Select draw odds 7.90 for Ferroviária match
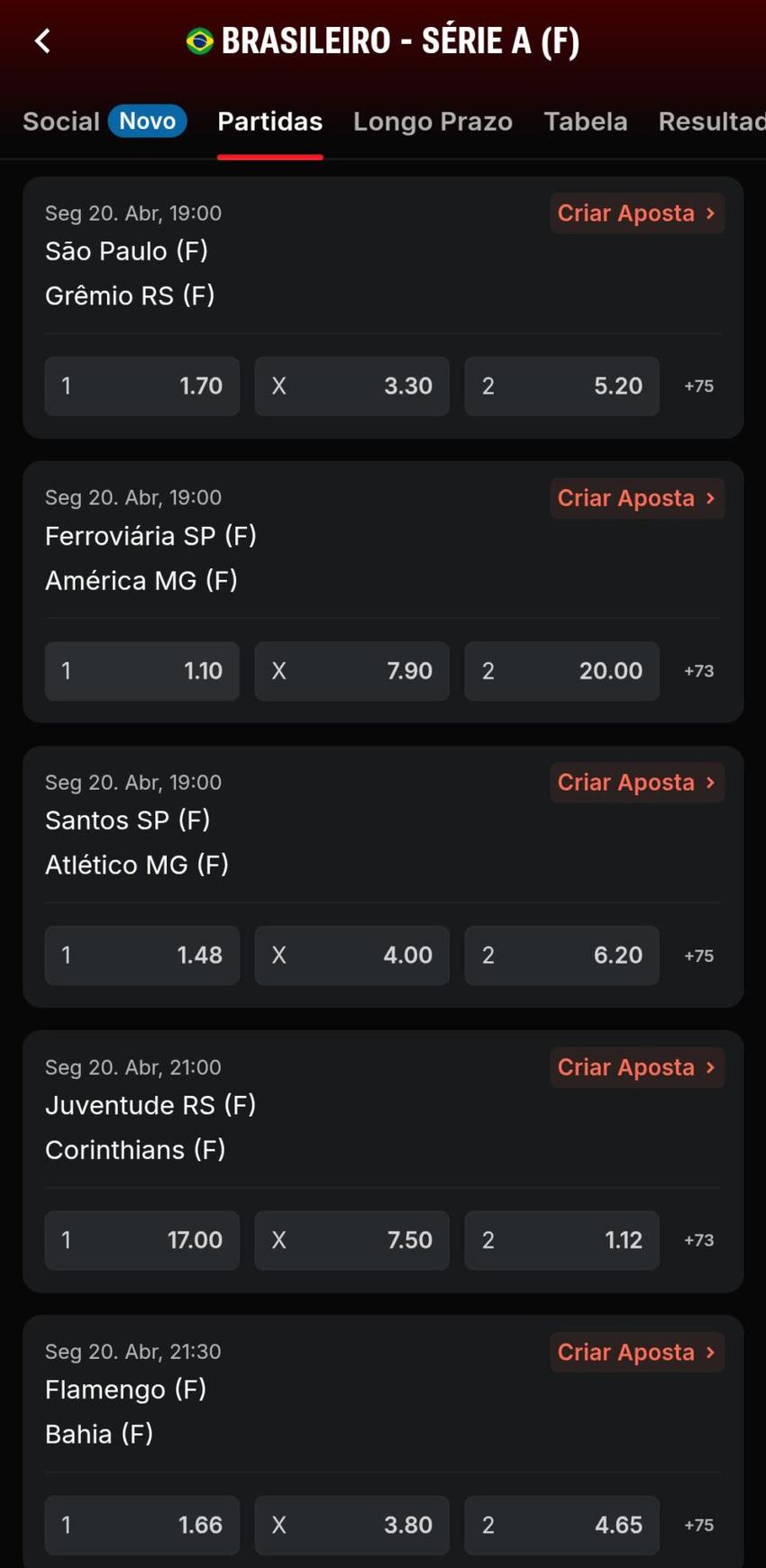The width and height of the screenshot is (766, 1568). pos(351,670)
